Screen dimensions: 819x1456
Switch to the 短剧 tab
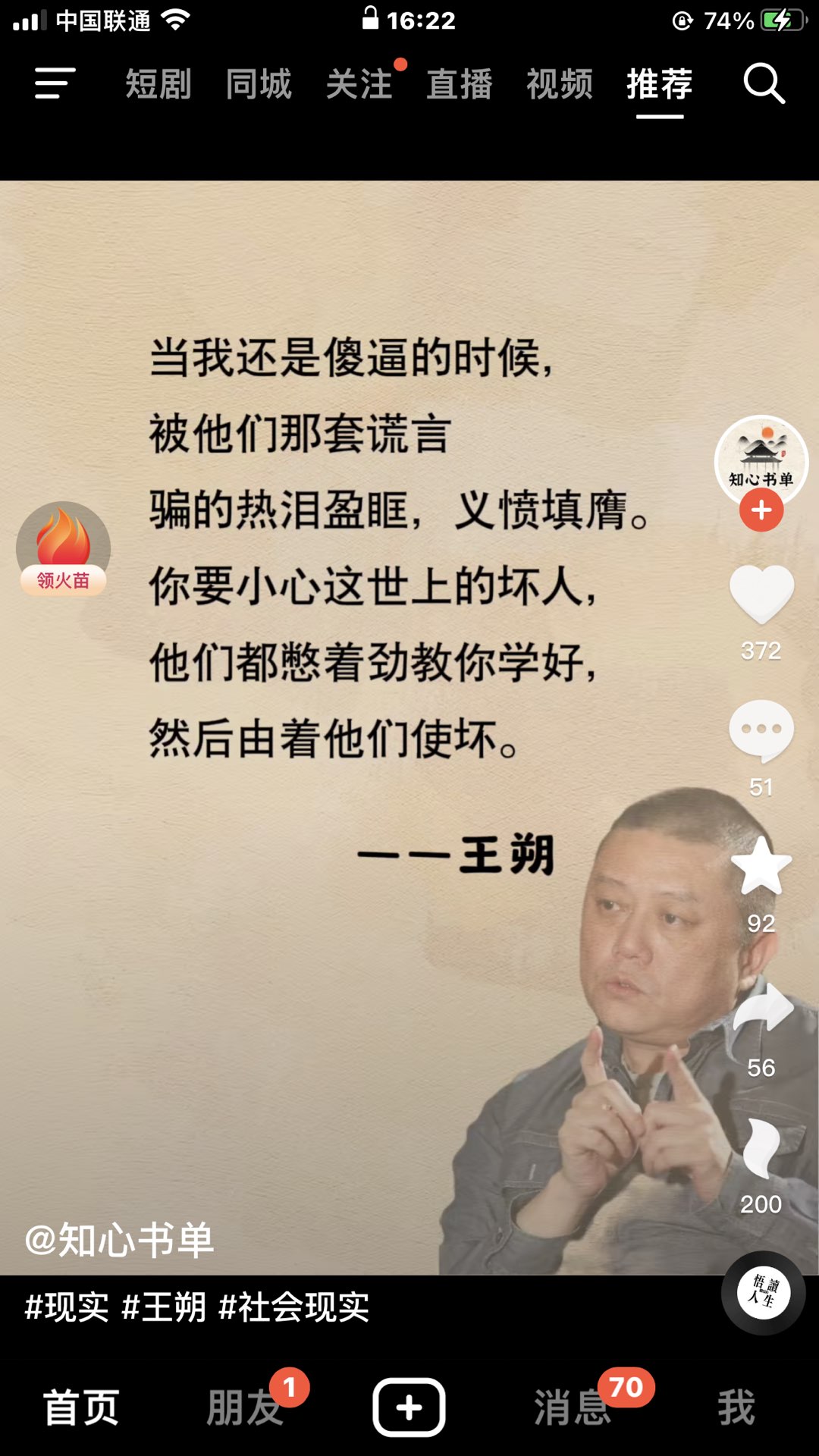(x=158, y=83)
